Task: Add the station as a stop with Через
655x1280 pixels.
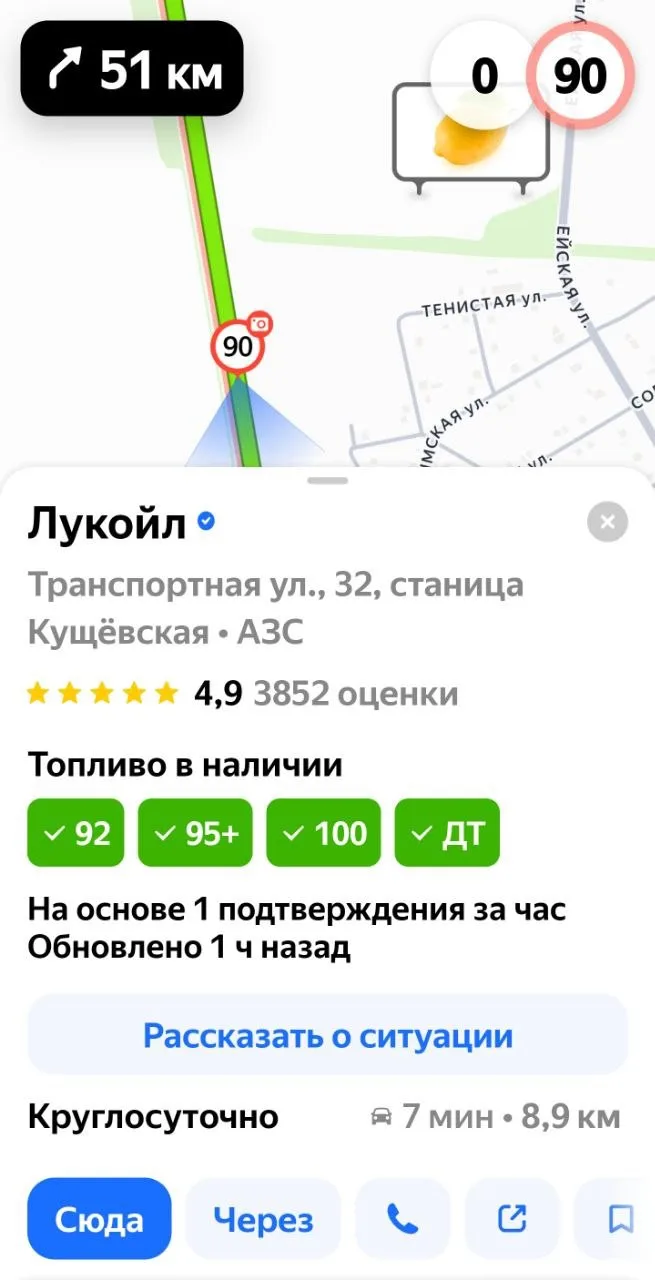Action: click(263, 1219)
